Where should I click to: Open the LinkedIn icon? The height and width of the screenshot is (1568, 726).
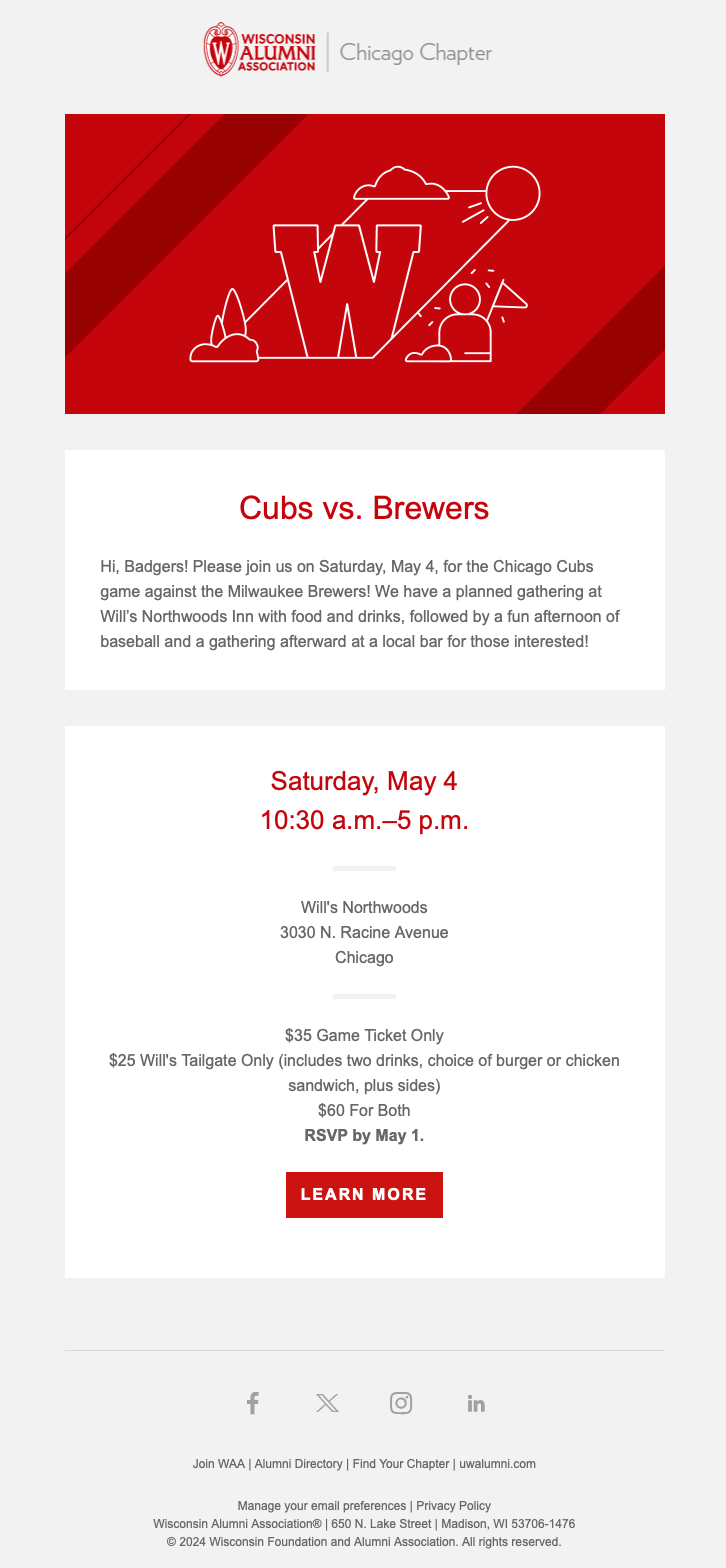tap(476, 1404)
